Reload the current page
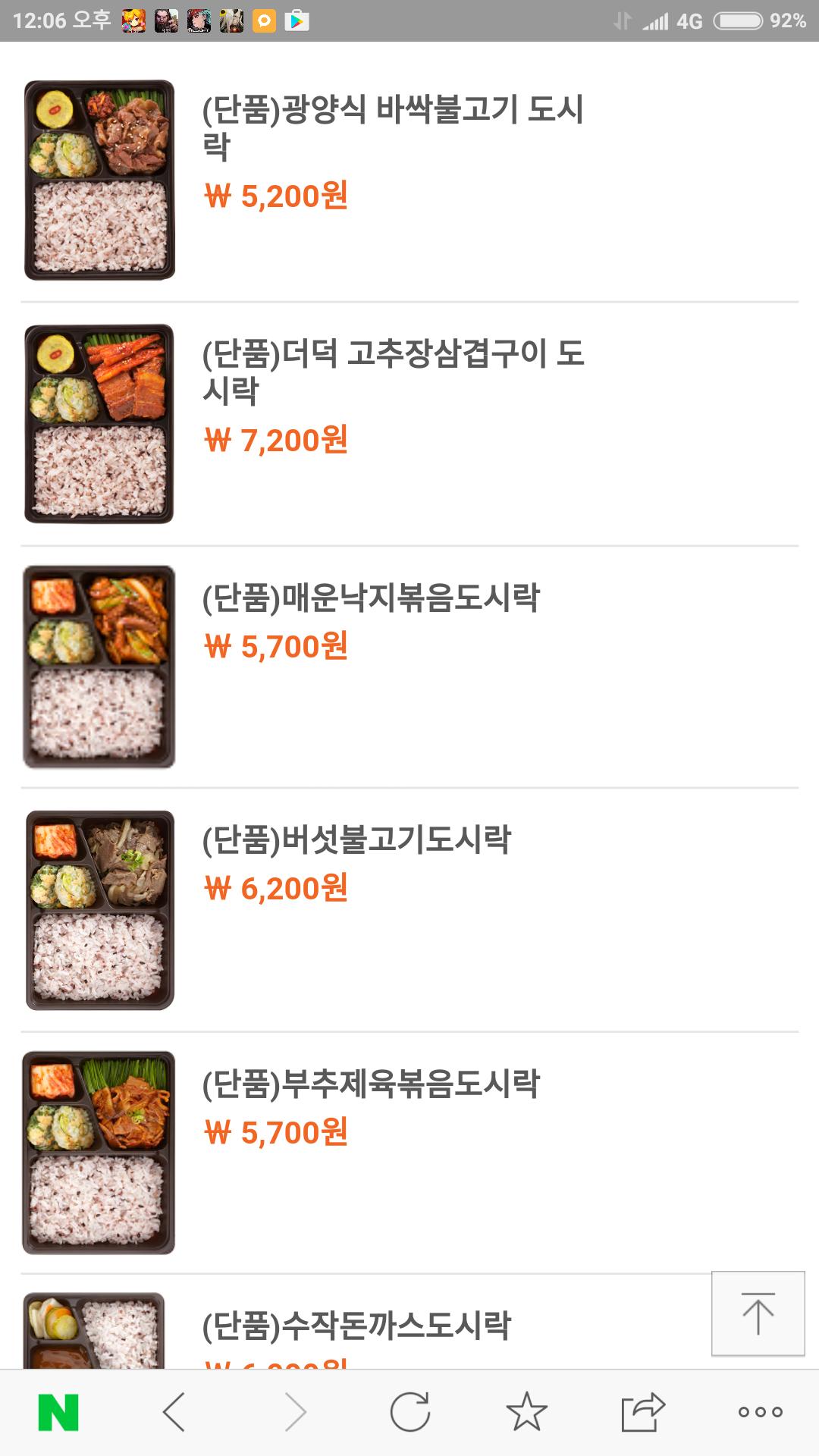The width and height of the screenshot is (819, 1456). tap(409, 1412)
